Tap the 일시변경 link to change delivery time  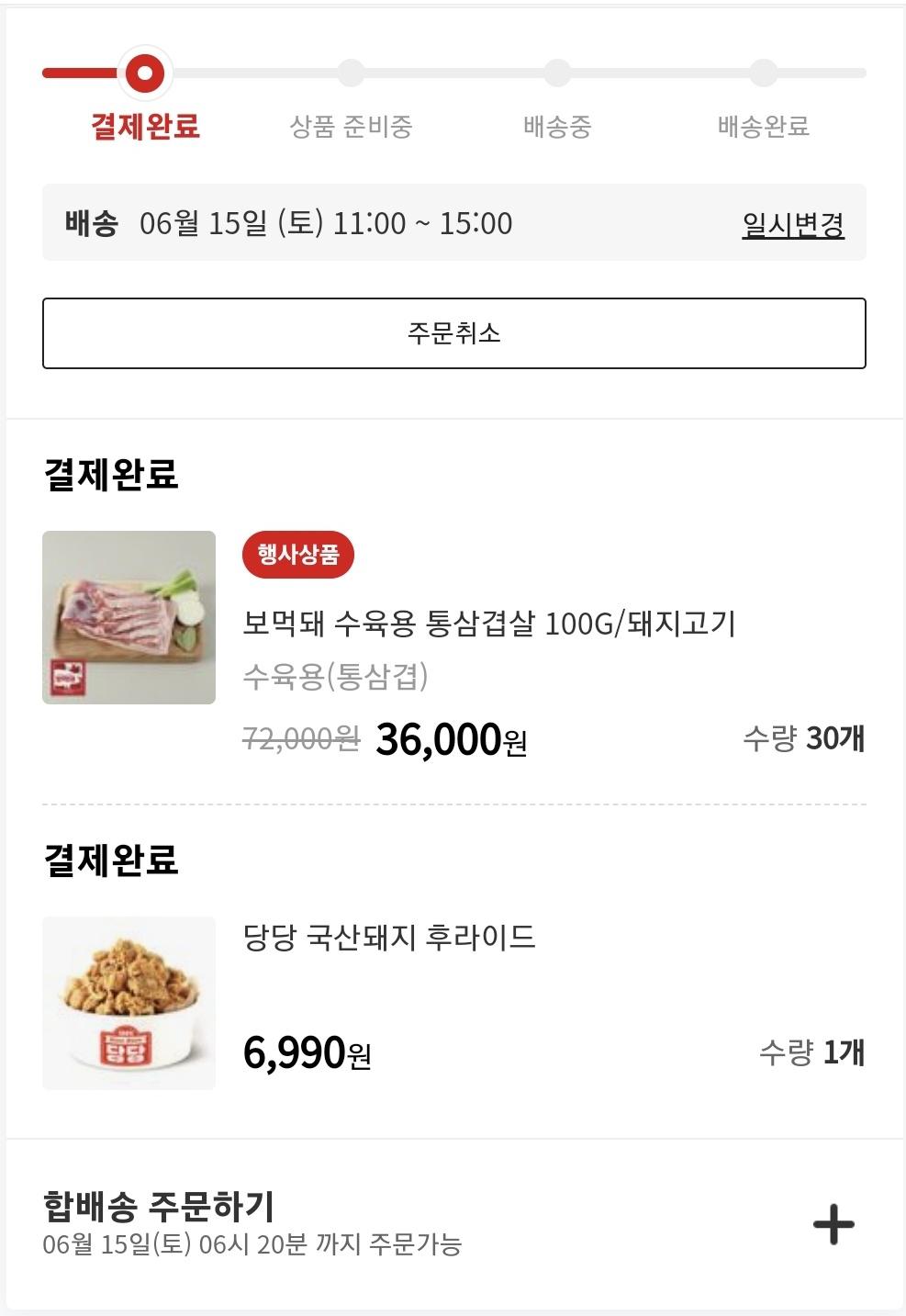(x=792, y=223)
